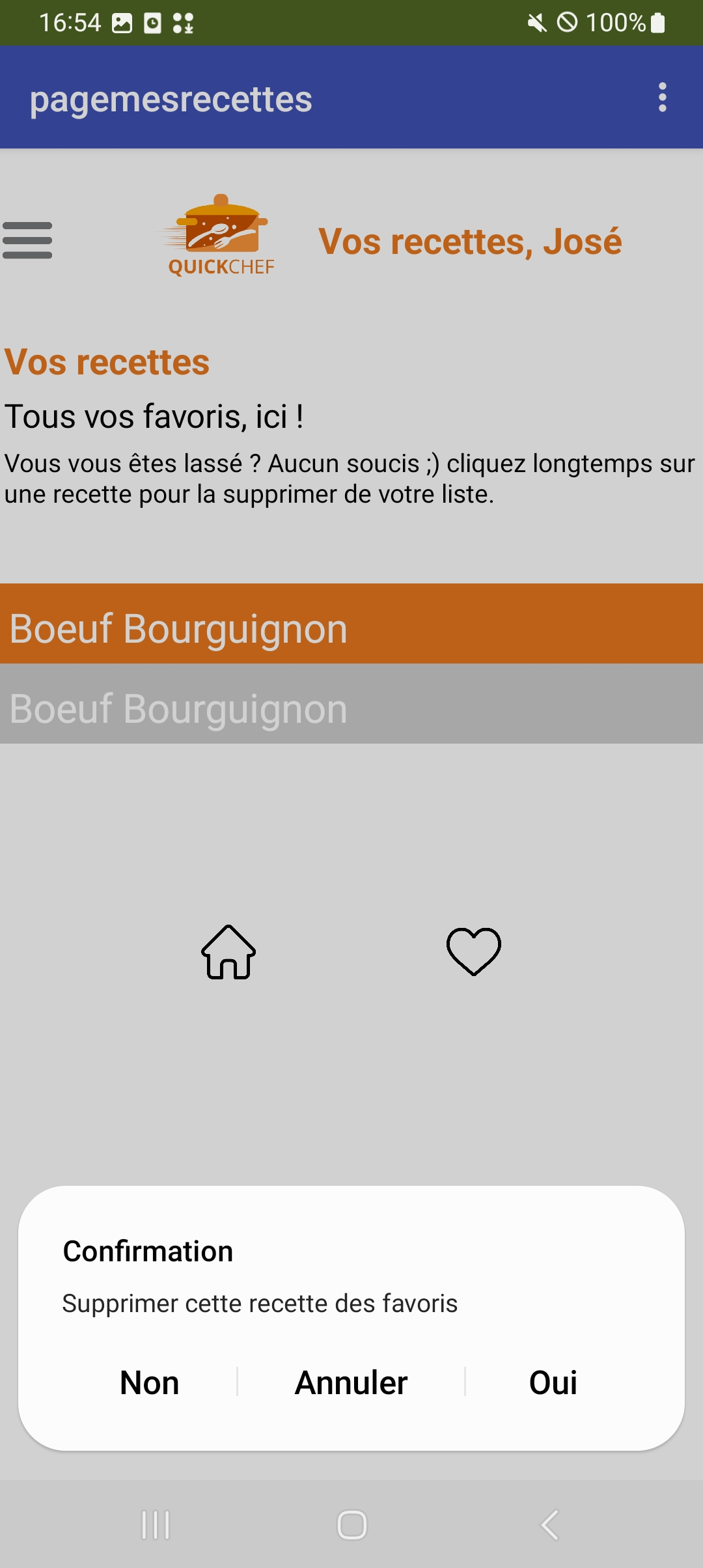The width and height of the screenshot is (703, 1568).
Task: Open favorites via the heart icon
Action: click(473, 952)
